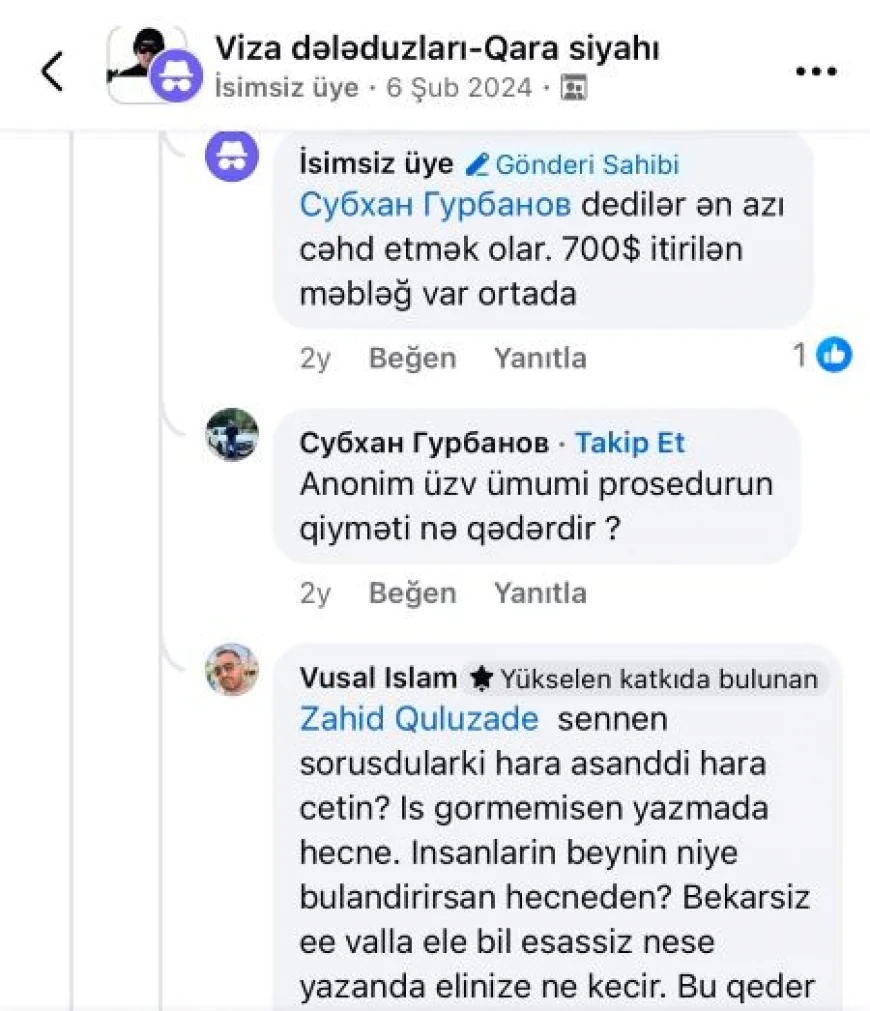Tap Beğen under İsimsiz üye's comment

[412, 358]
